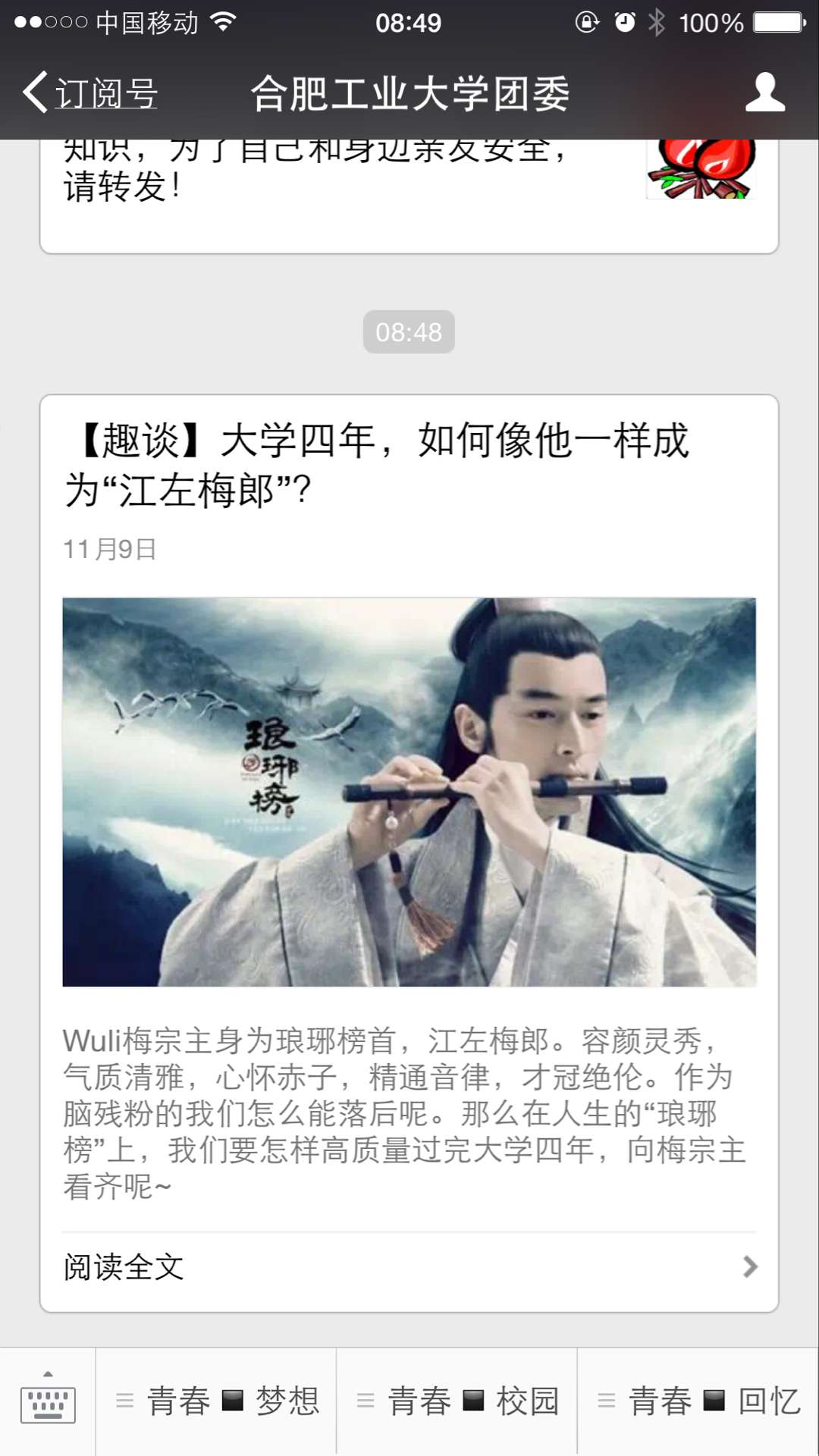Go back to 订阅号 list
Viewport: 819px width, 1456px height.
coord(89,93)
